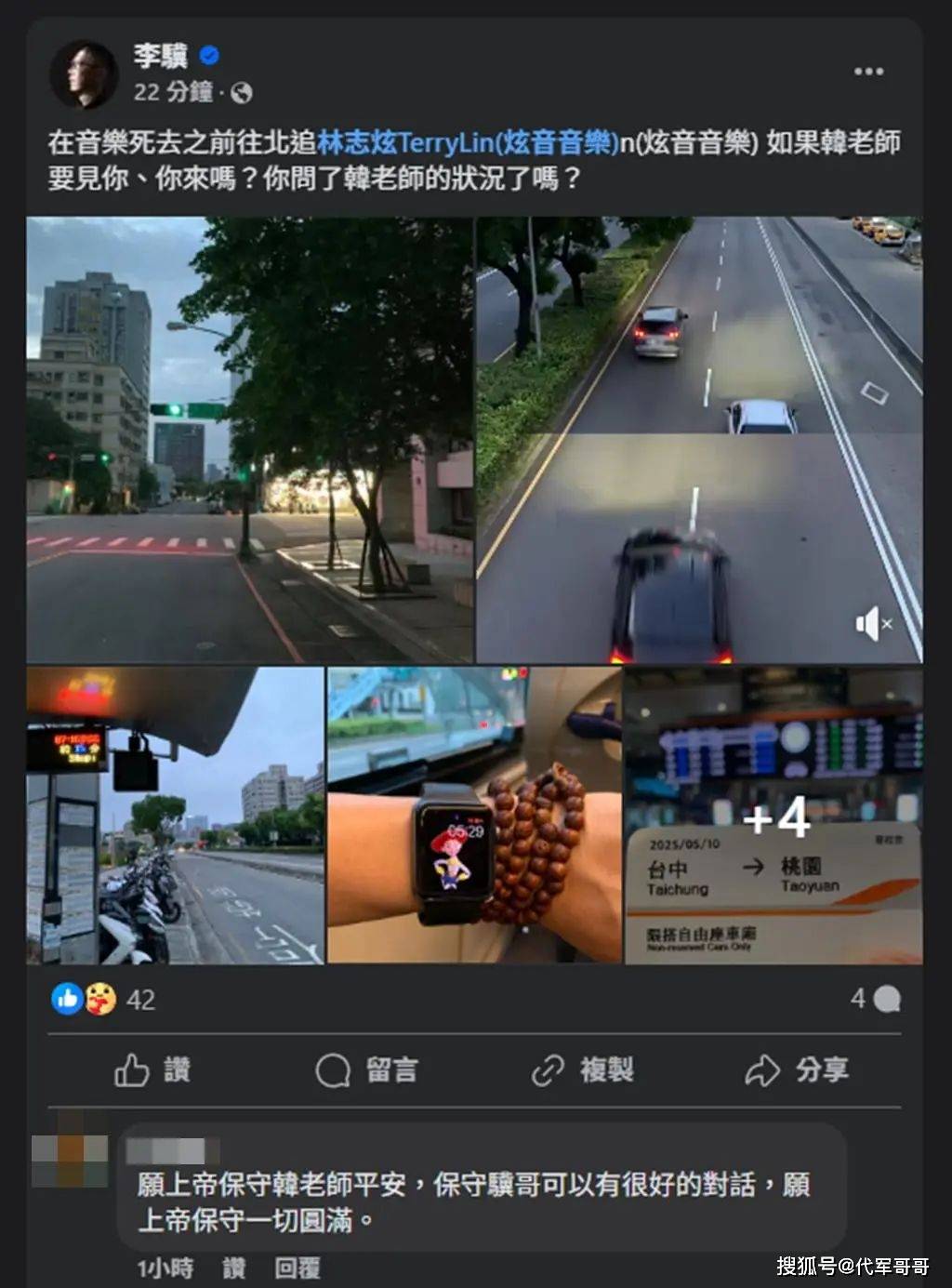Tap 留言 to comment on post

click(366, 1070)
